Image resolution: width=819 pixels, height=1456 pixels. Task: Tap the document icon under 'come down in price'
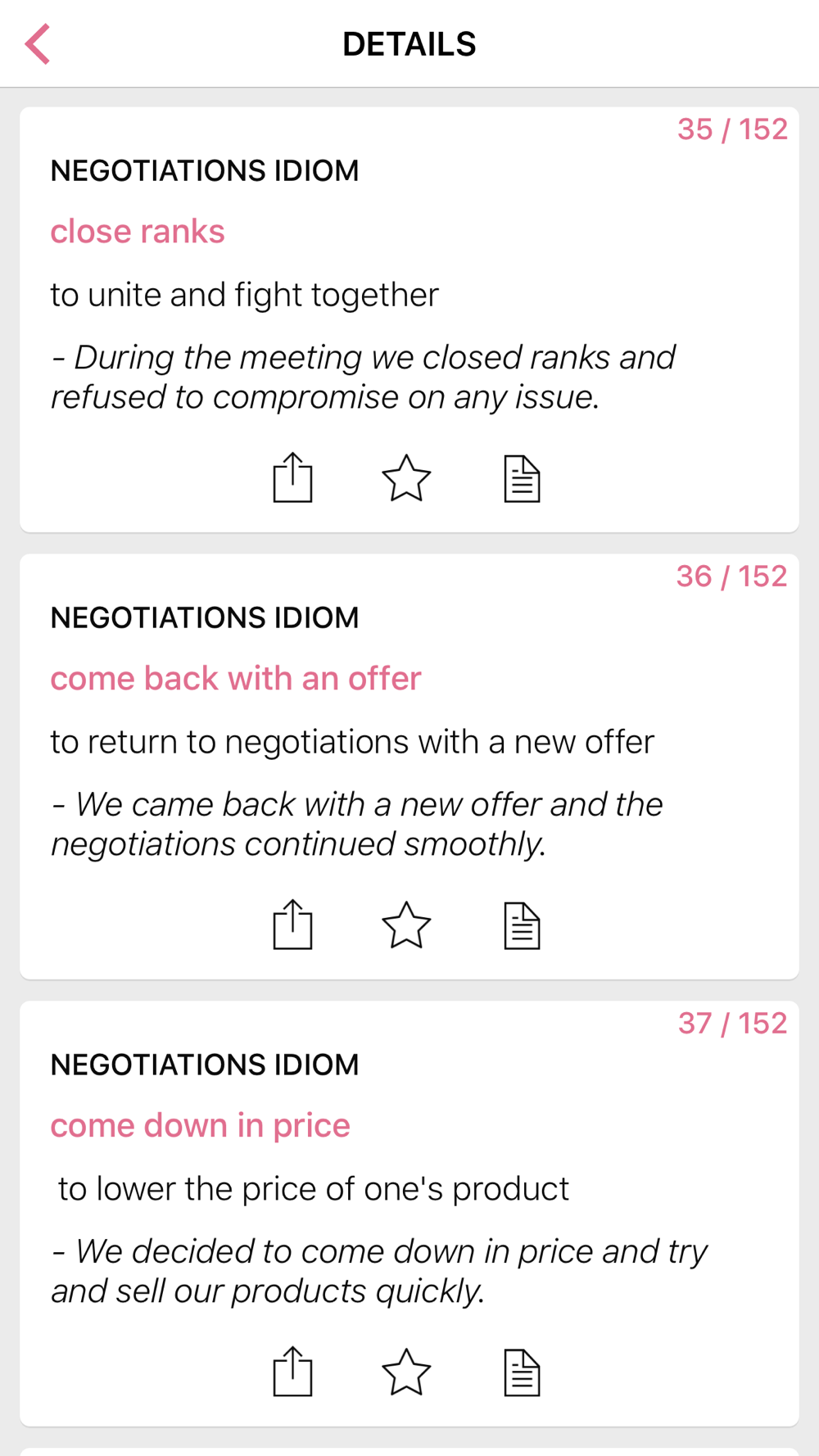click(522, 1372)
